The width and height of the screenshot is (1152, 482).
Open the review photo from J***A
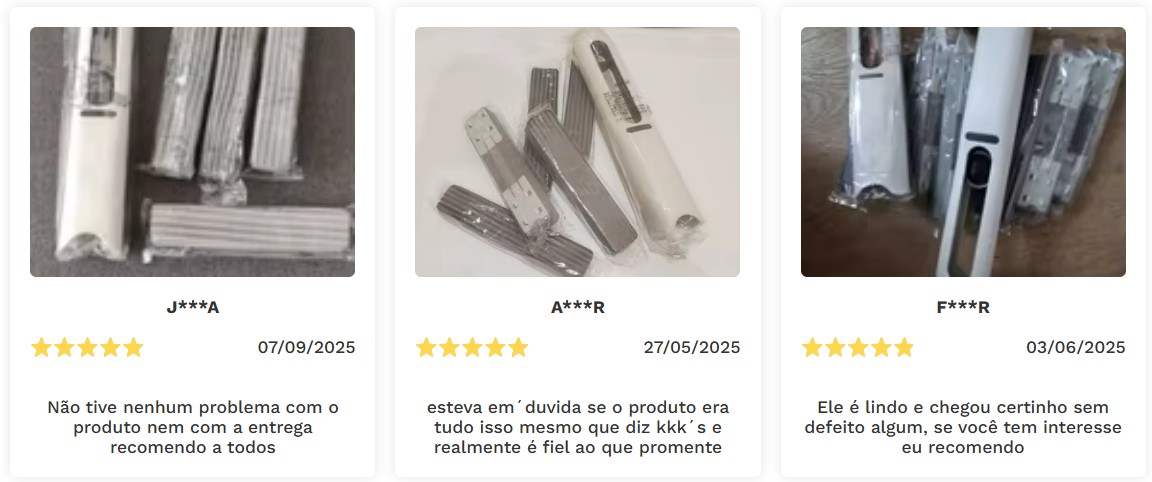point(192,152)
